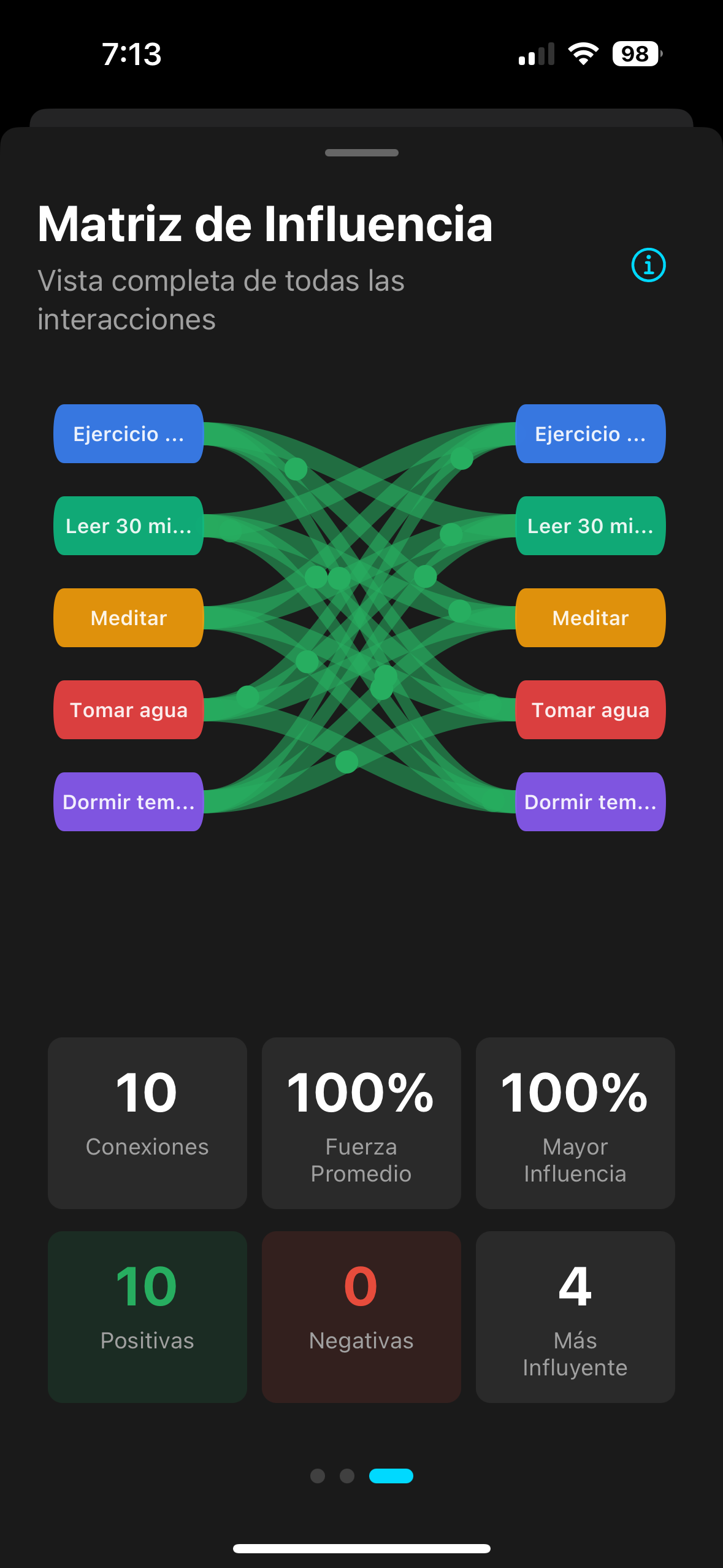Tap the info icon next to the title
Screen dimensions: 723x1568
648,266
